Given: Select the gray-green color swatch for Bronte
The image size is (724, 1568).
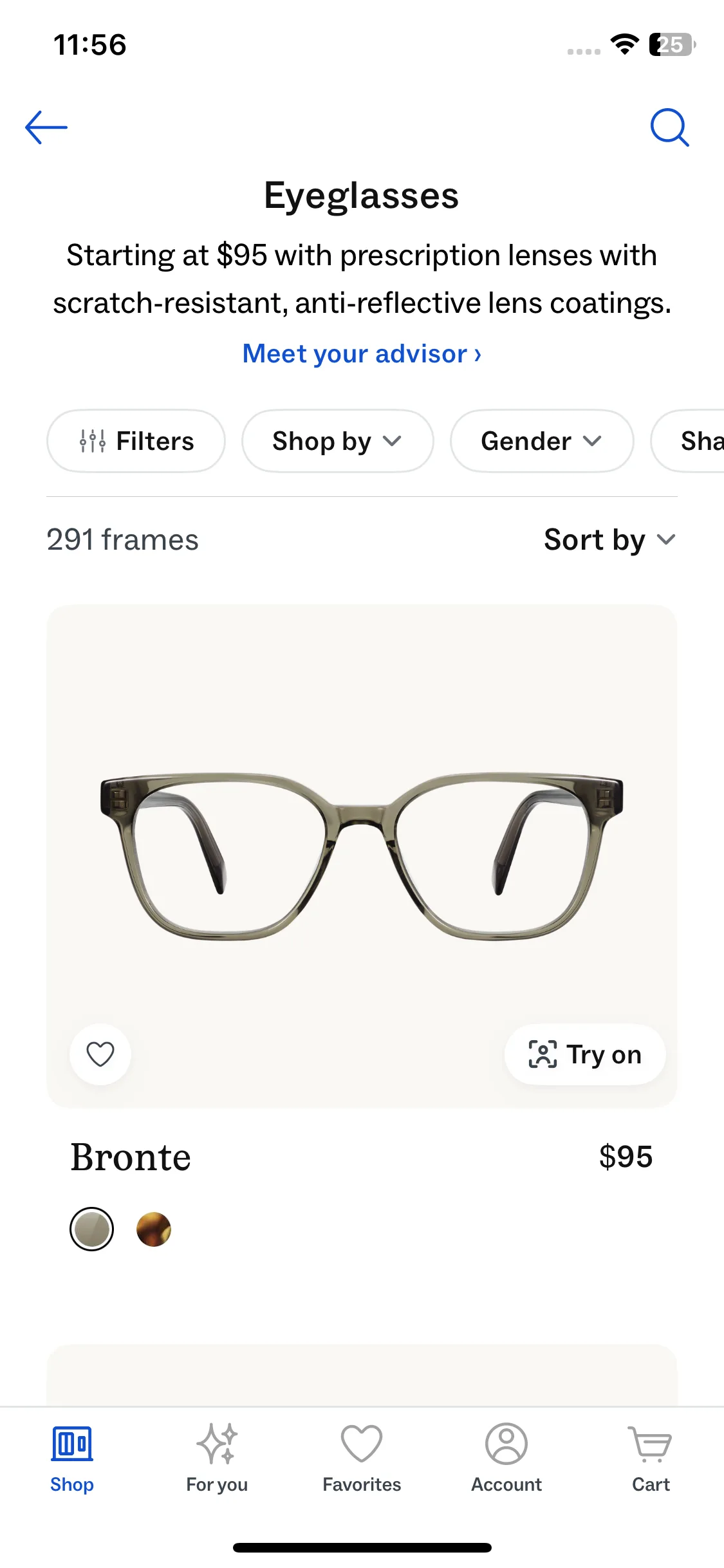Looking at the screenshot, I should pos(92,1229).
